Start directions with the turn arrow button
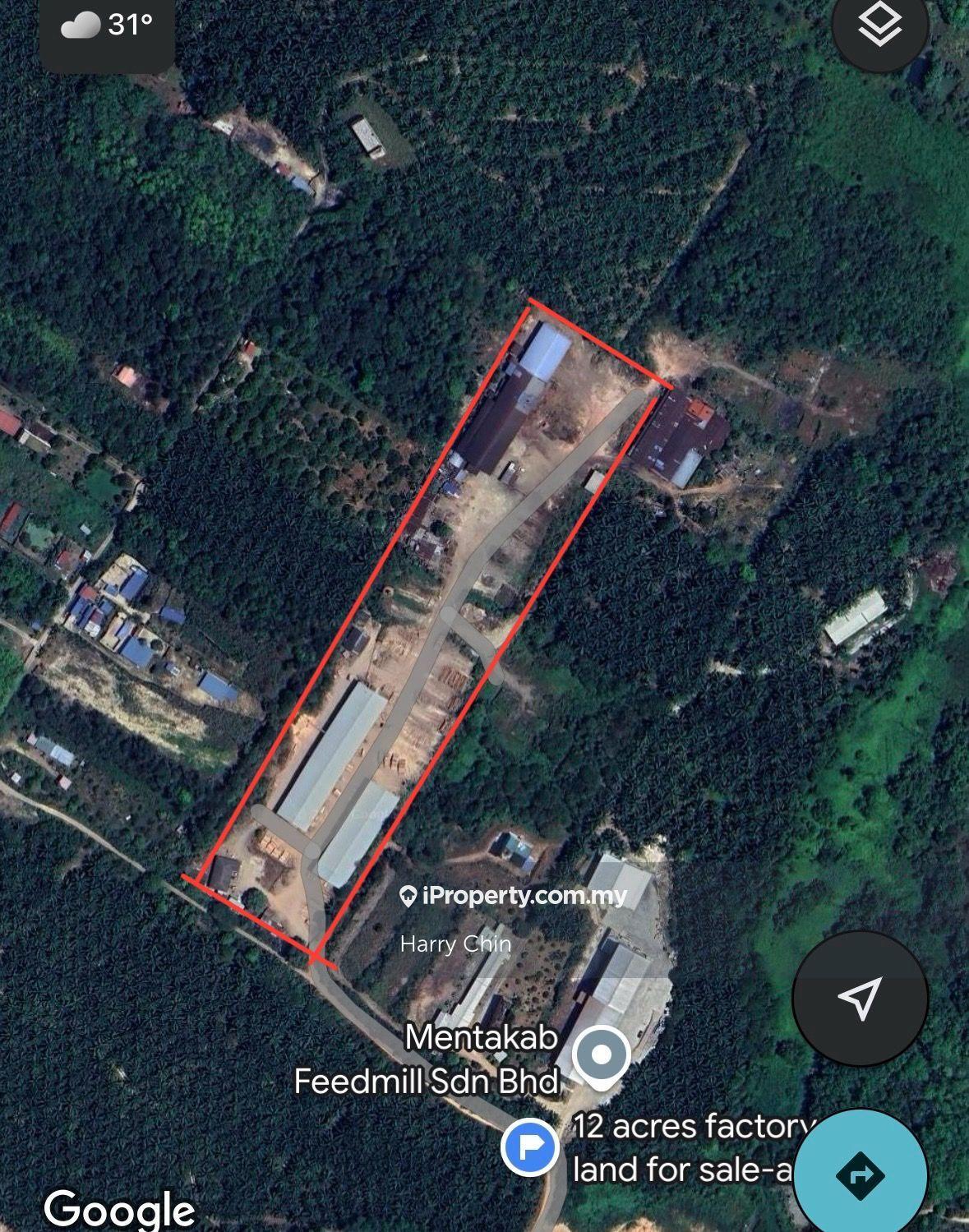The height and width of the screenshot is (1232, 969). 860,1174
